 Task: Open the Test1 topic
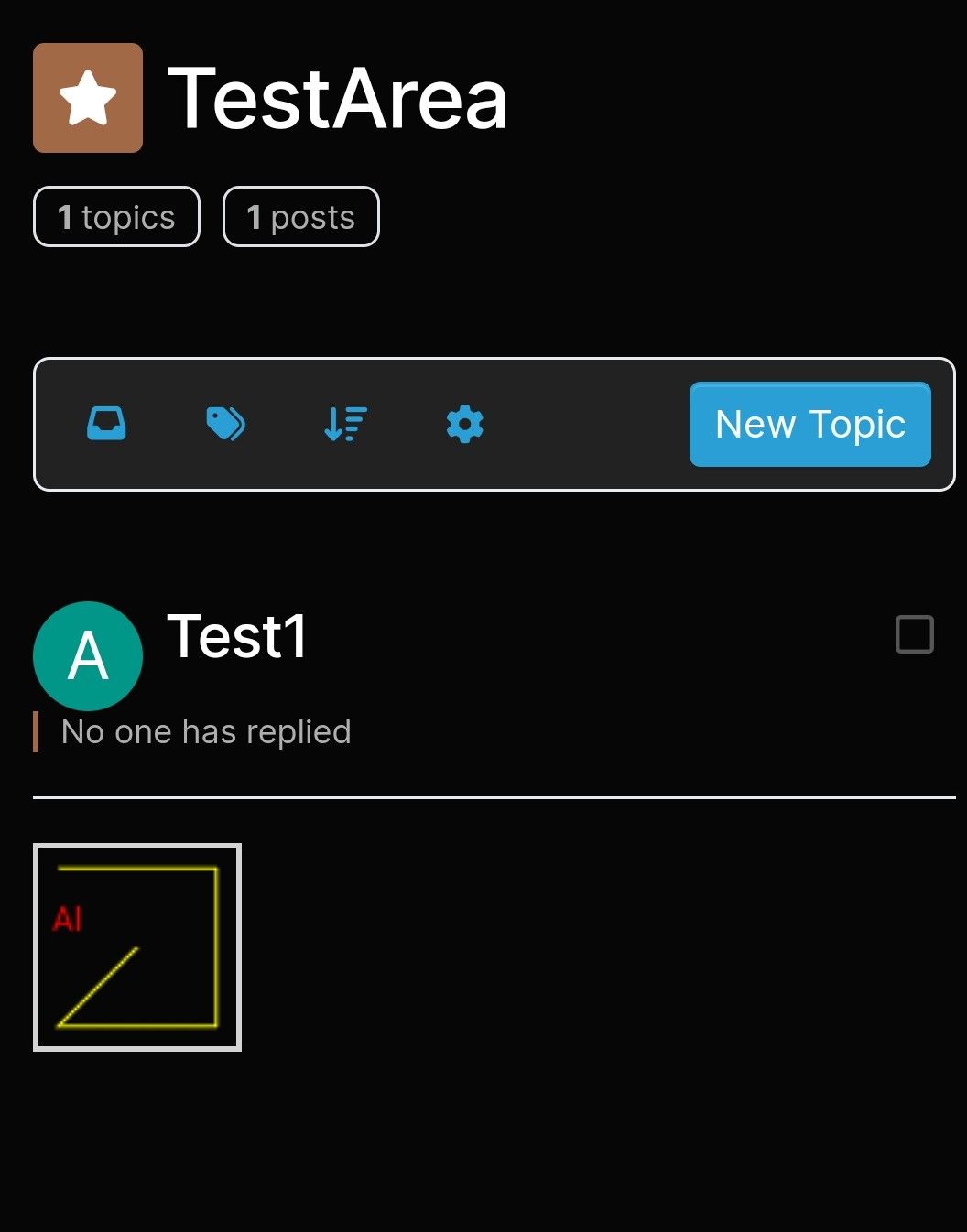click(x=237, y=636)
